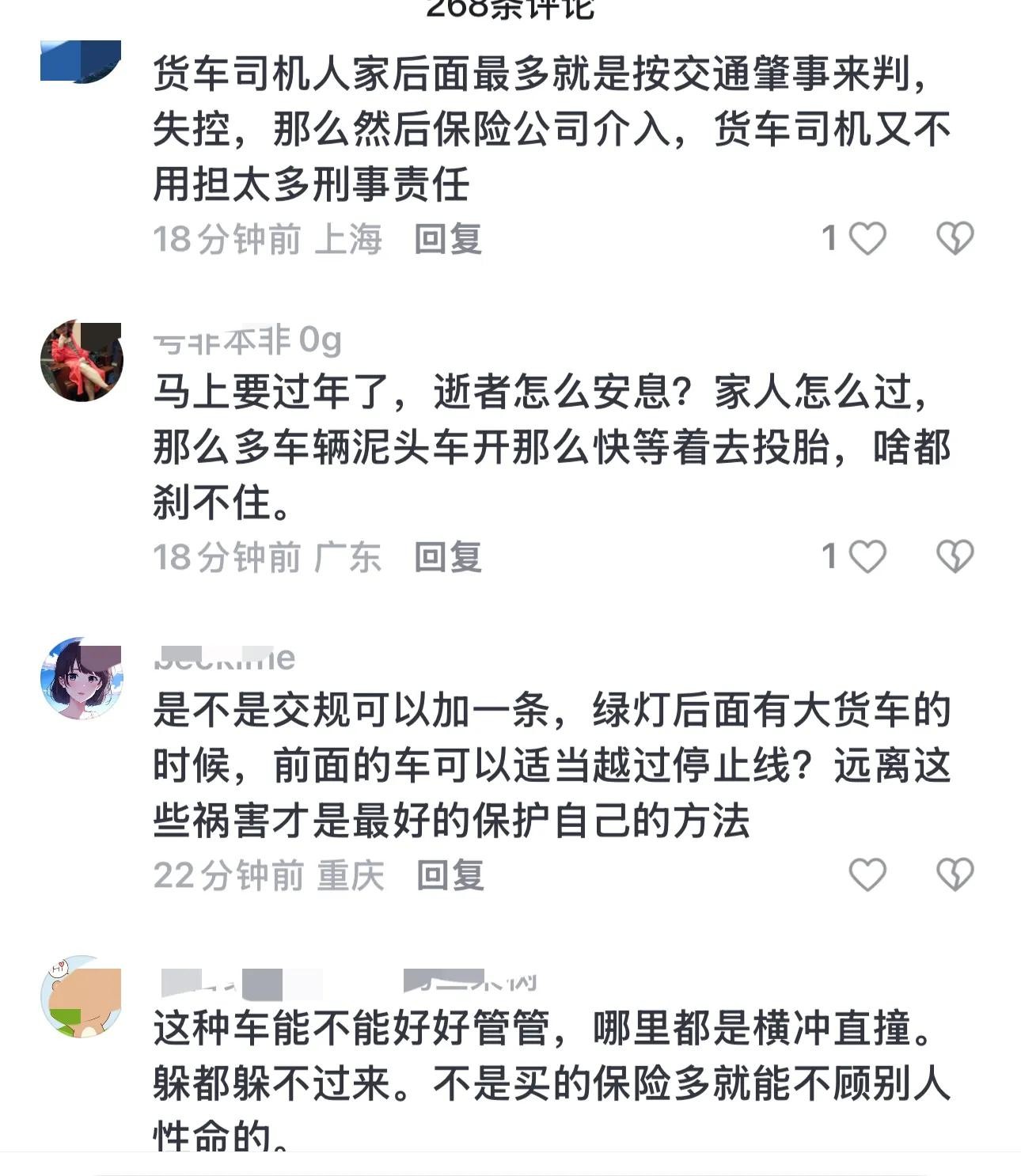Like the Chongqing comment about 停止线
Image resolution: width=1021 pixels, height=1176 pixels.
tap(867, 874)
